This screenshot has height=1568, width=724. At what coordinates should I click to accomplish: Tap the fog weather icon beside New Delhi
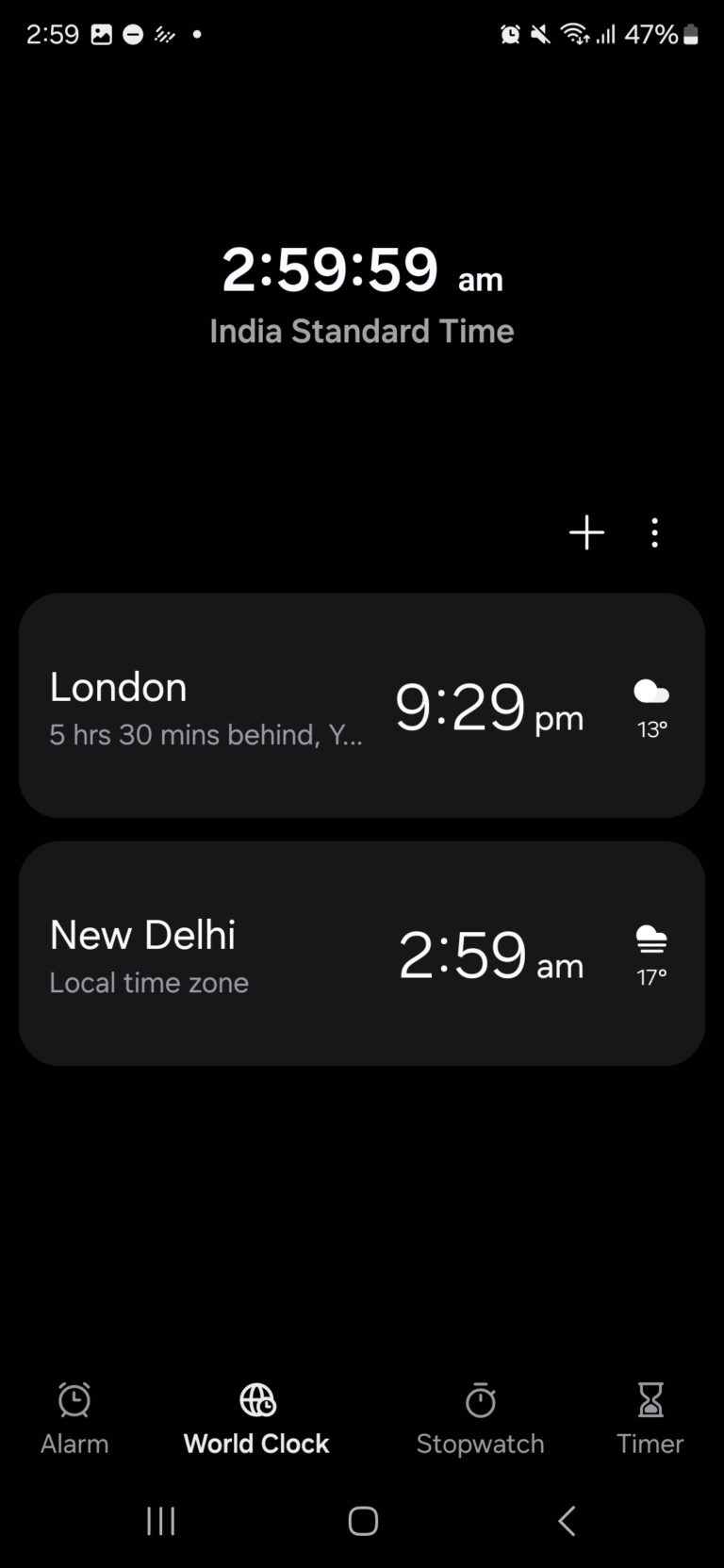click(x=650, y=939)
